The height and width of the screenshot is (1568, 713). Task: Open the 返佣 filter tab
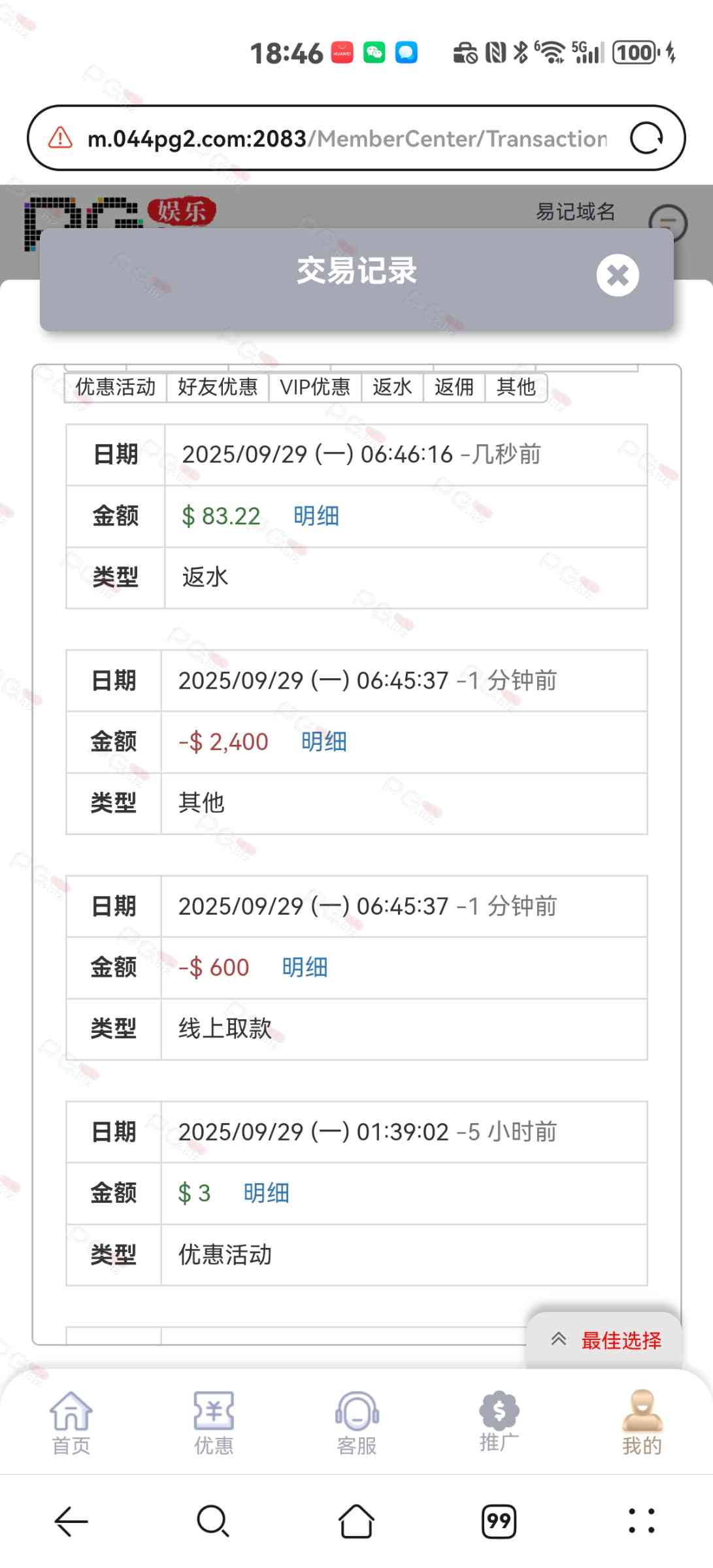[x=454, y=387]
